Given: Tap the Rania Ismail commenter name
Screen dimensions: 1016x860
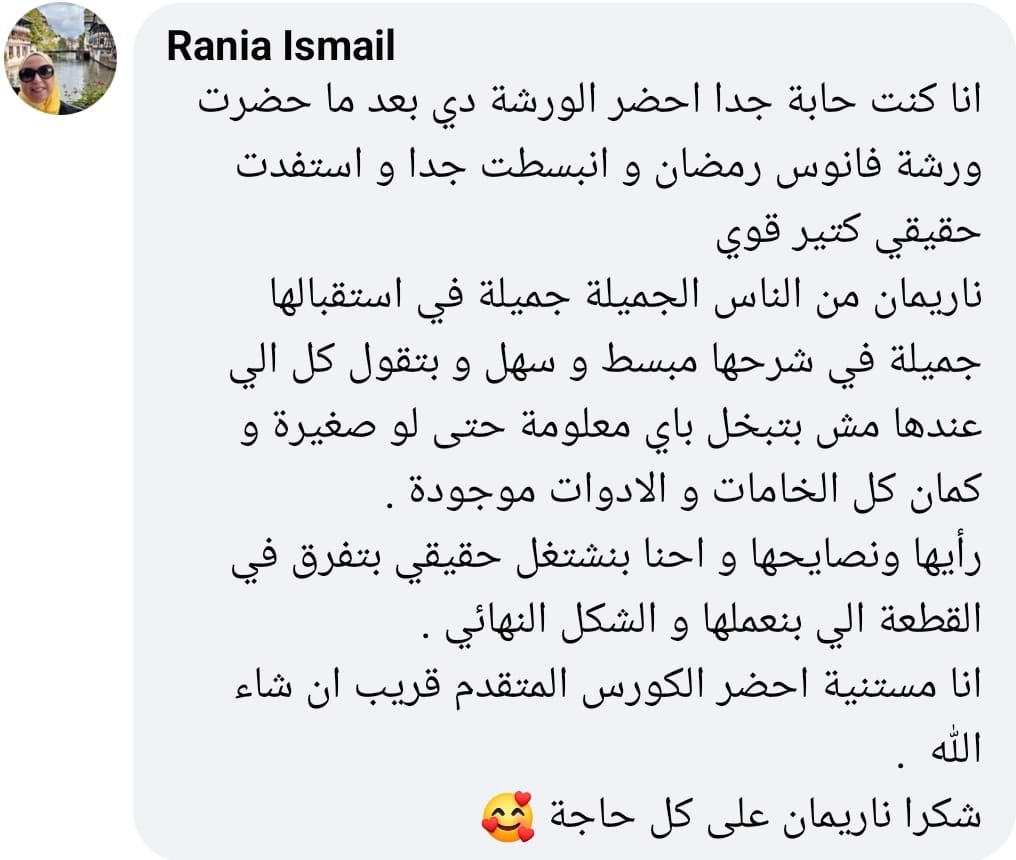Looking at the screenshot, I should coord(280,46).
